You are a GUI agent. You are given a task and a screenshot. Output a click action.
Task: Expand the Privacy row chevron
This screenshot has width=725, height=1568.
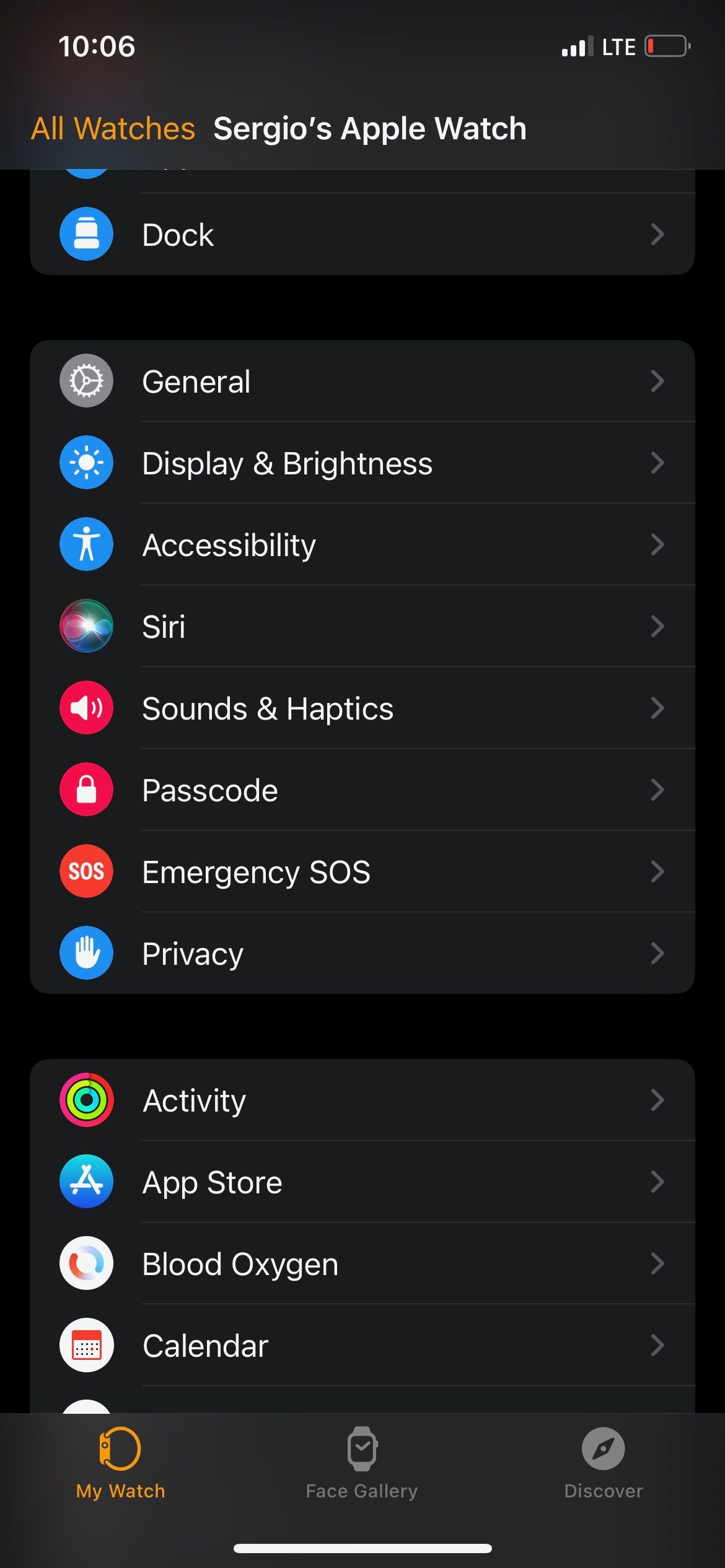658,953
